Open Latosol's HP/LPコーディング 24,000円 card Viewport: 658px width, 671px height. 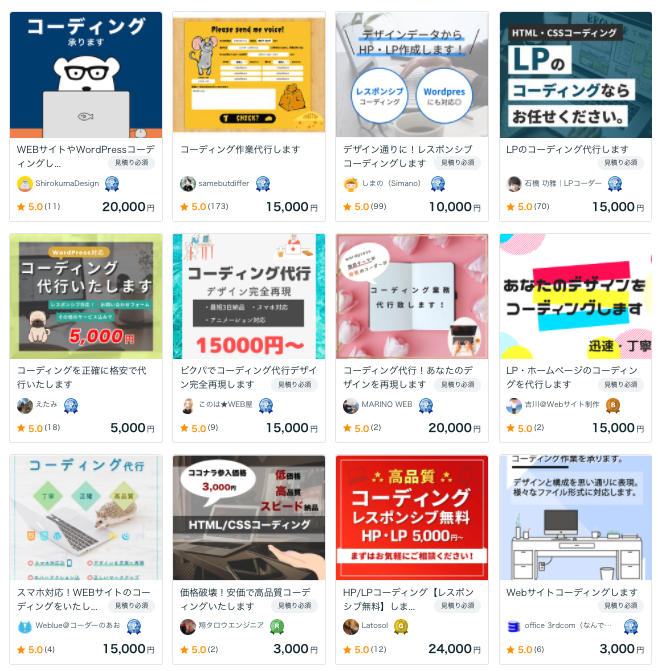click(x=411, y=517)
